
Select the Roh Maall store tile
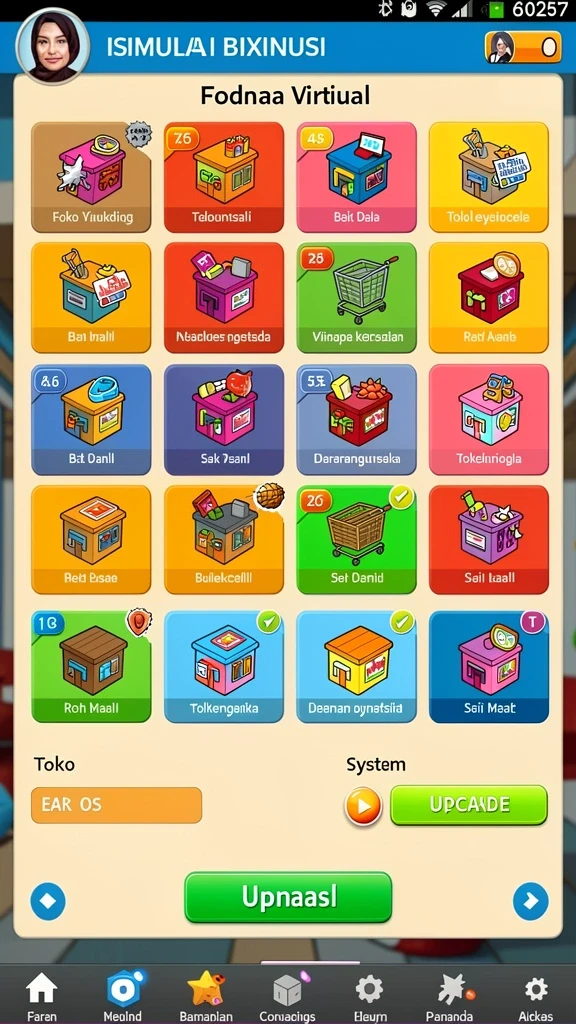(x=91, y=667)
